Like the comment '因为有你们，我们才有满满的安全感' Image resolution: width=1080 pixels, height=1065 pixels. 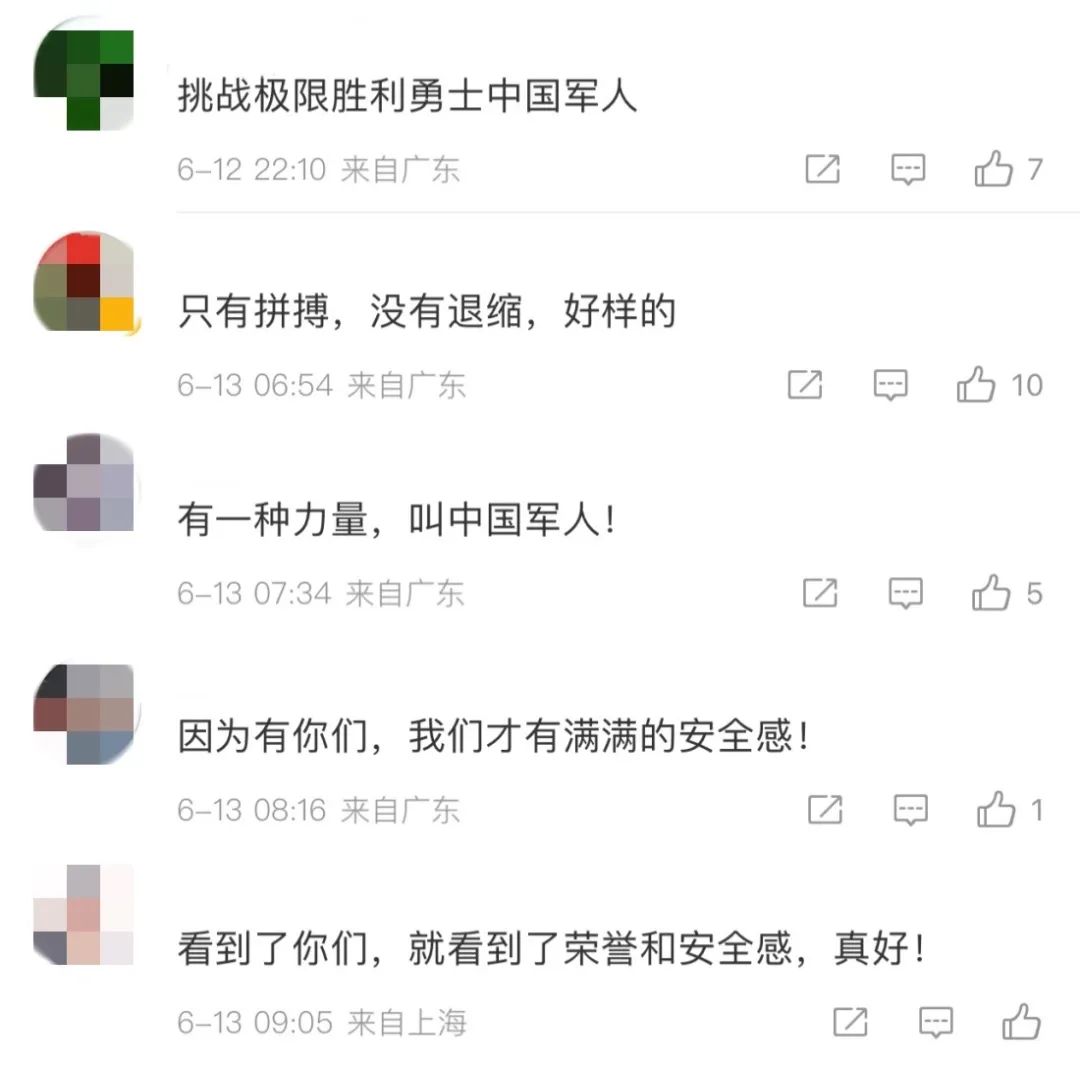pos(996,809)
